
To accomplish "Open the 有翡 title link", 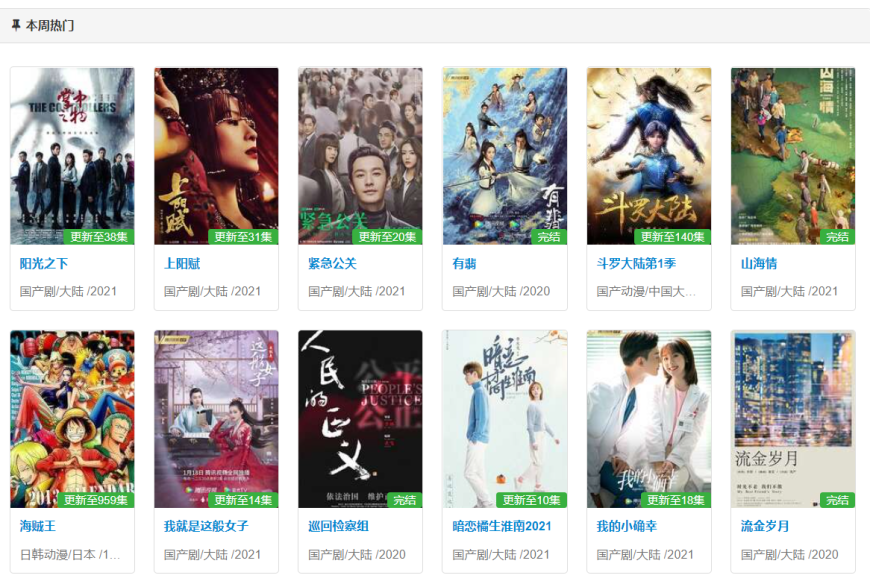I will click(465, 264).
